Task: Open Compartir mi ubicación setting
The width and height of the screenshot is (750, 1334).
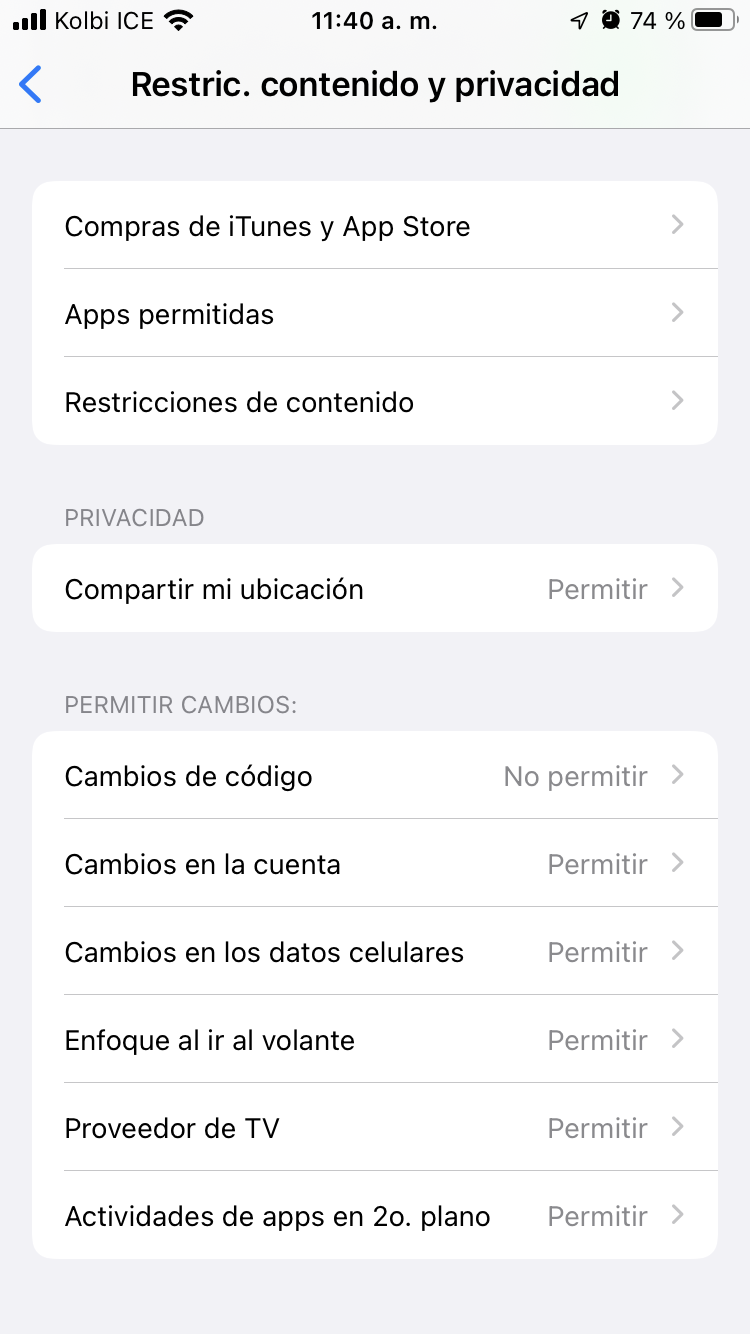Action: (x=374, y=589)
